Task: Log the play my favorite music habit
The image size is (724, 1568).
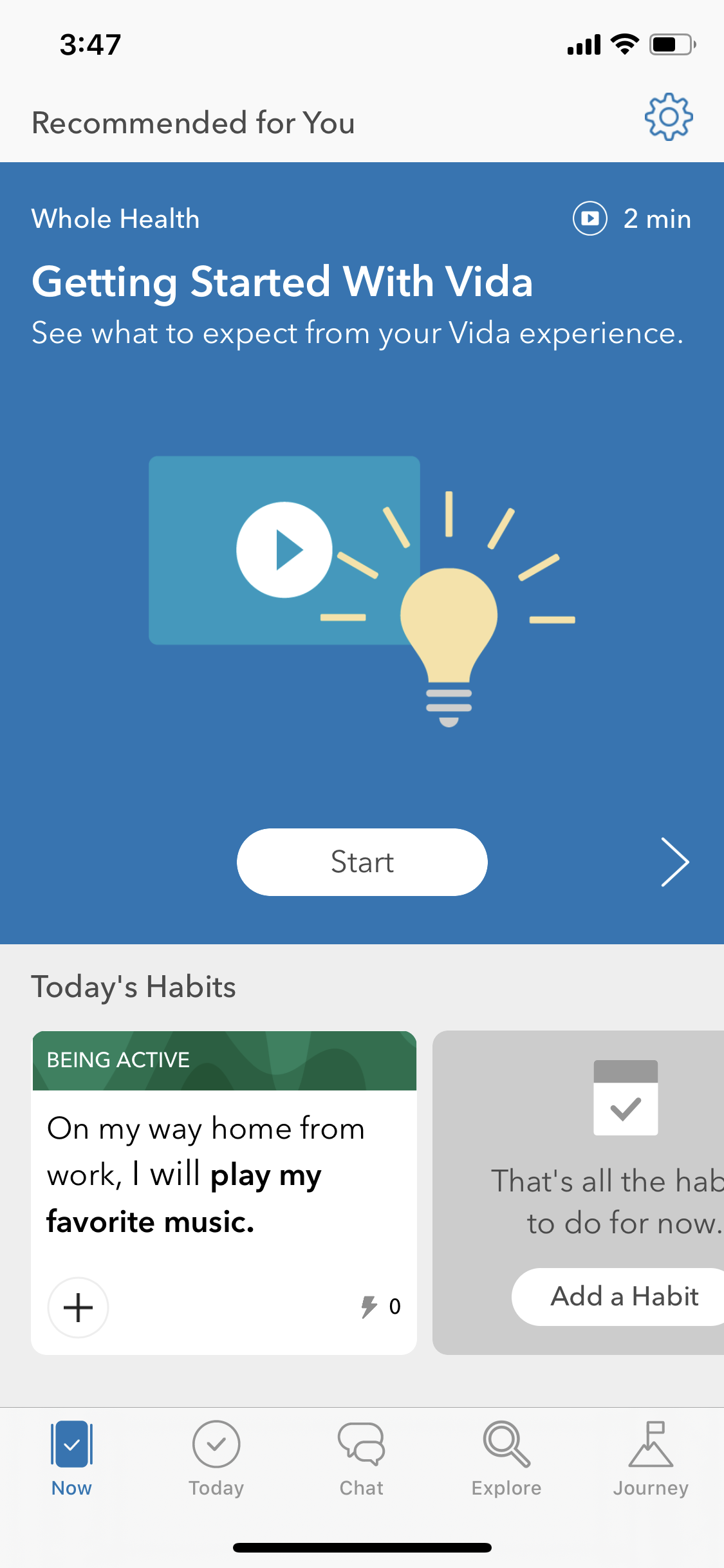Action: tap(79, 1307)
